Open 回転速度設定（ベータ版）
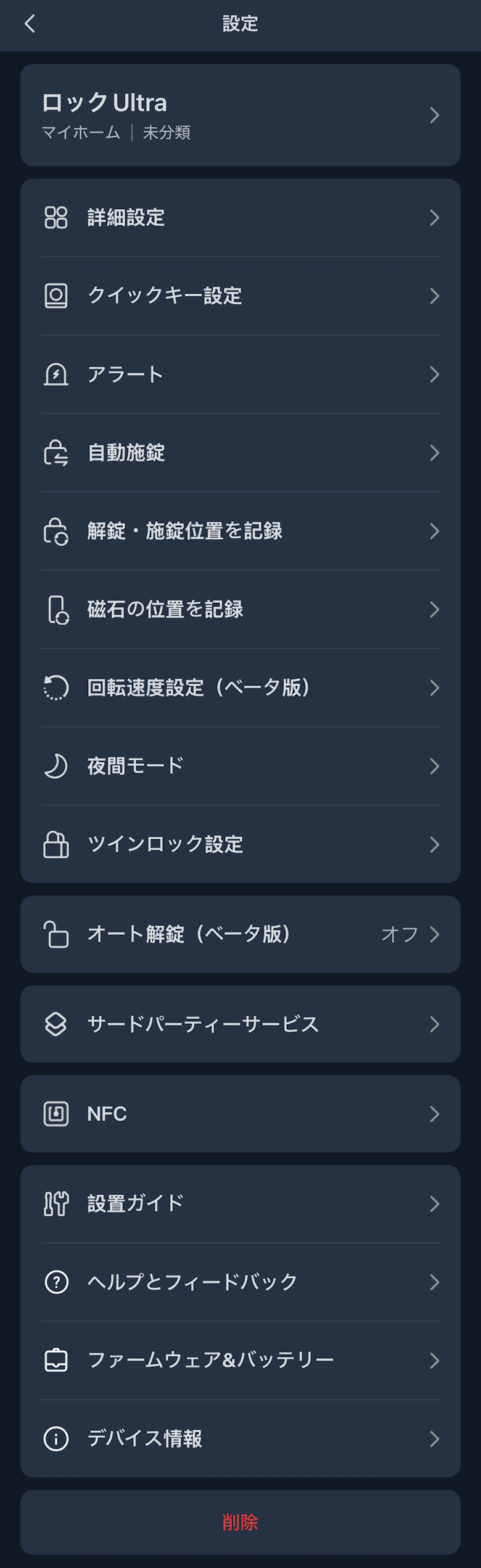The height and width of the screenshot is (1568, 481). click(x=240, y=688)
